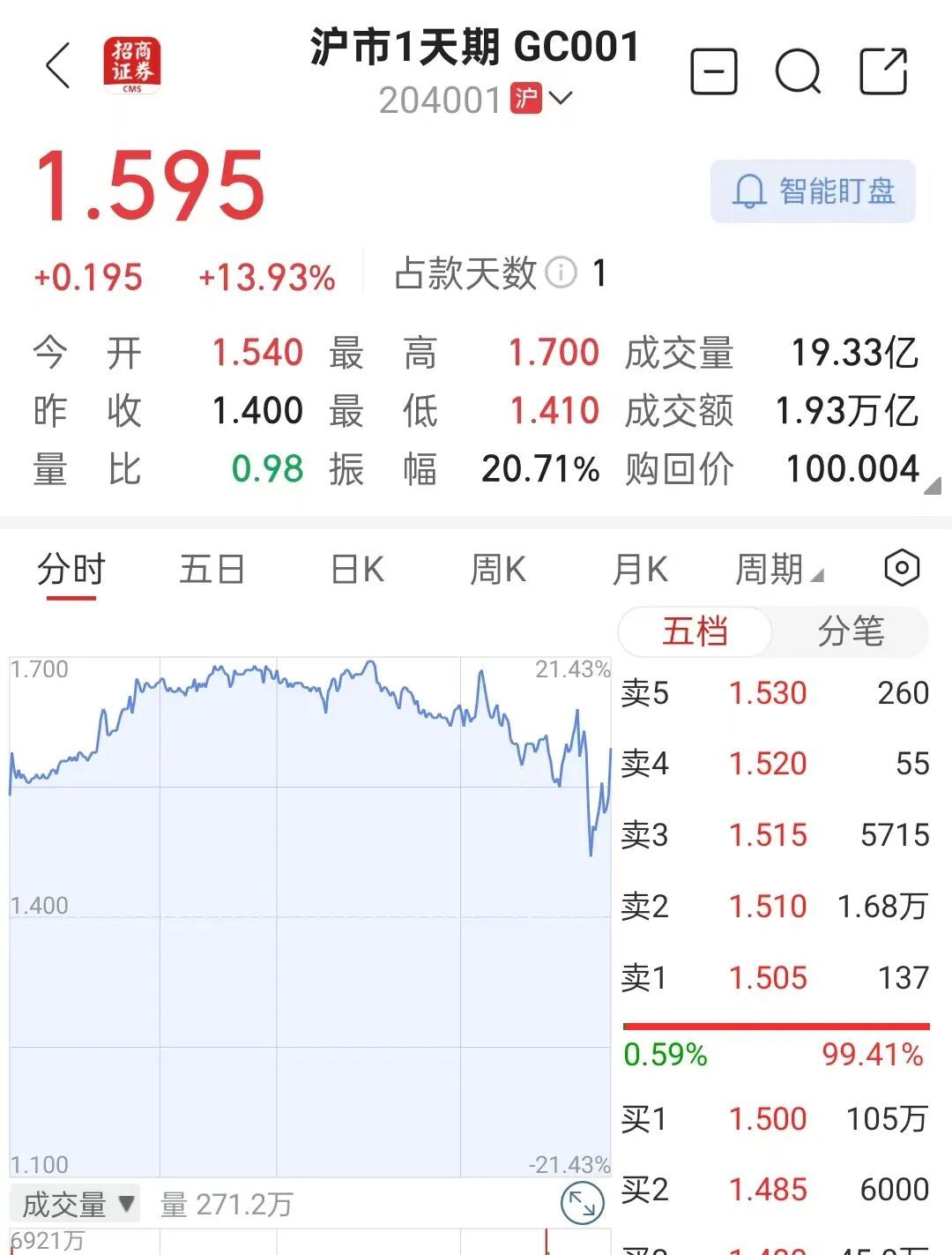Switch to the 分时 chart tab
952x1255 pixels.
tap(71, 570)
